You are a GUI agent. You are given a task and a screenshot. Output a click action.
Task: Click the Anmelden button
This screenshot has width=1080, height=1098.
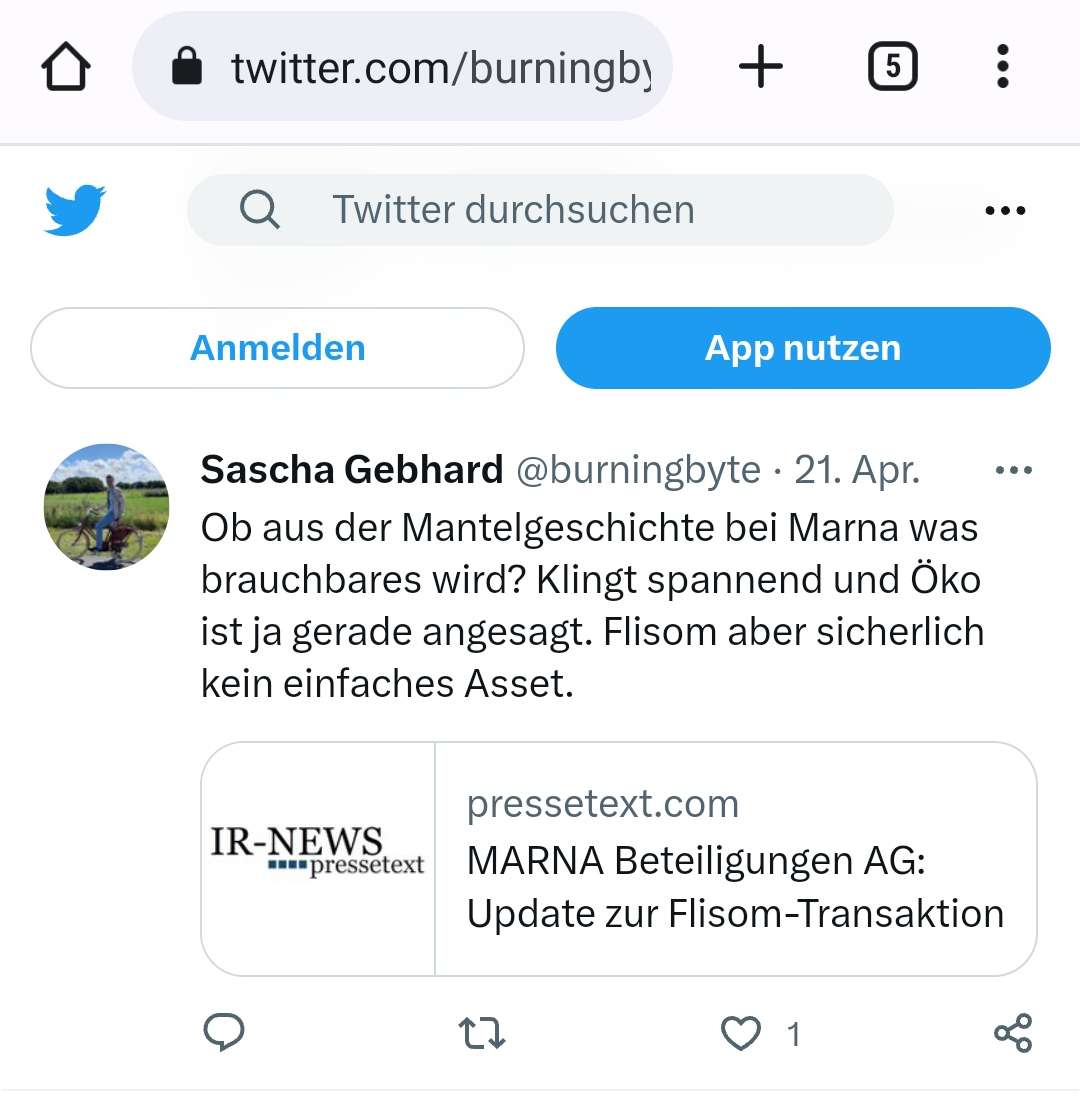(278, 347)
